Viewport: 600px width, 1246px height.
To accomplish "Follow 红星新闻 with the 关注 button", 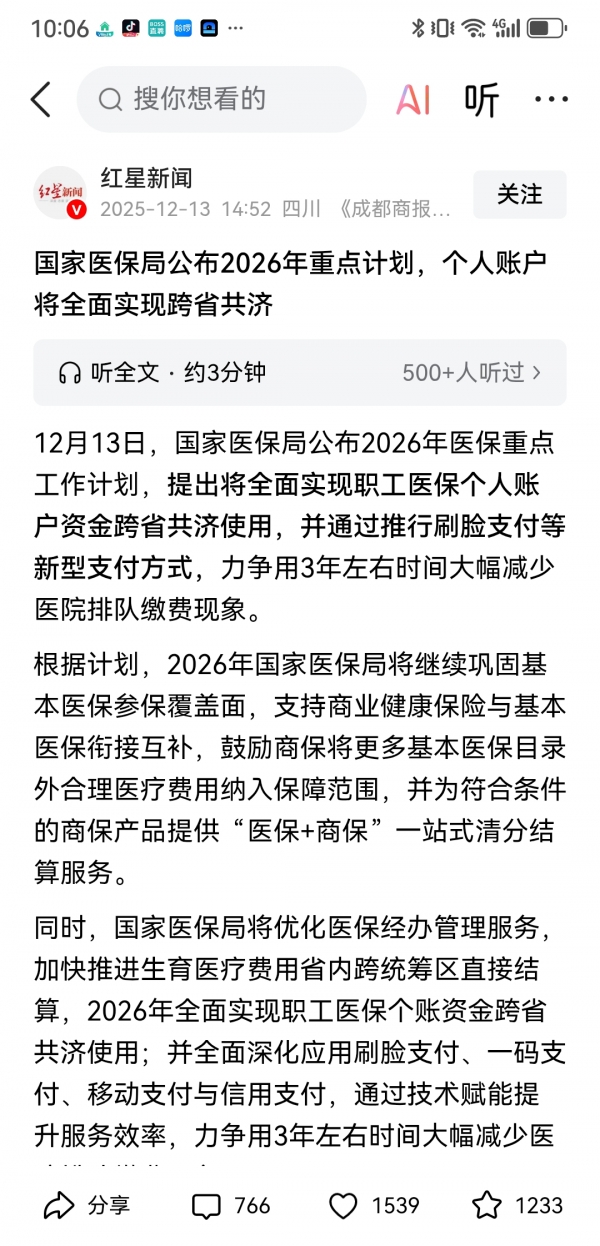I will (x=519, y=195).
